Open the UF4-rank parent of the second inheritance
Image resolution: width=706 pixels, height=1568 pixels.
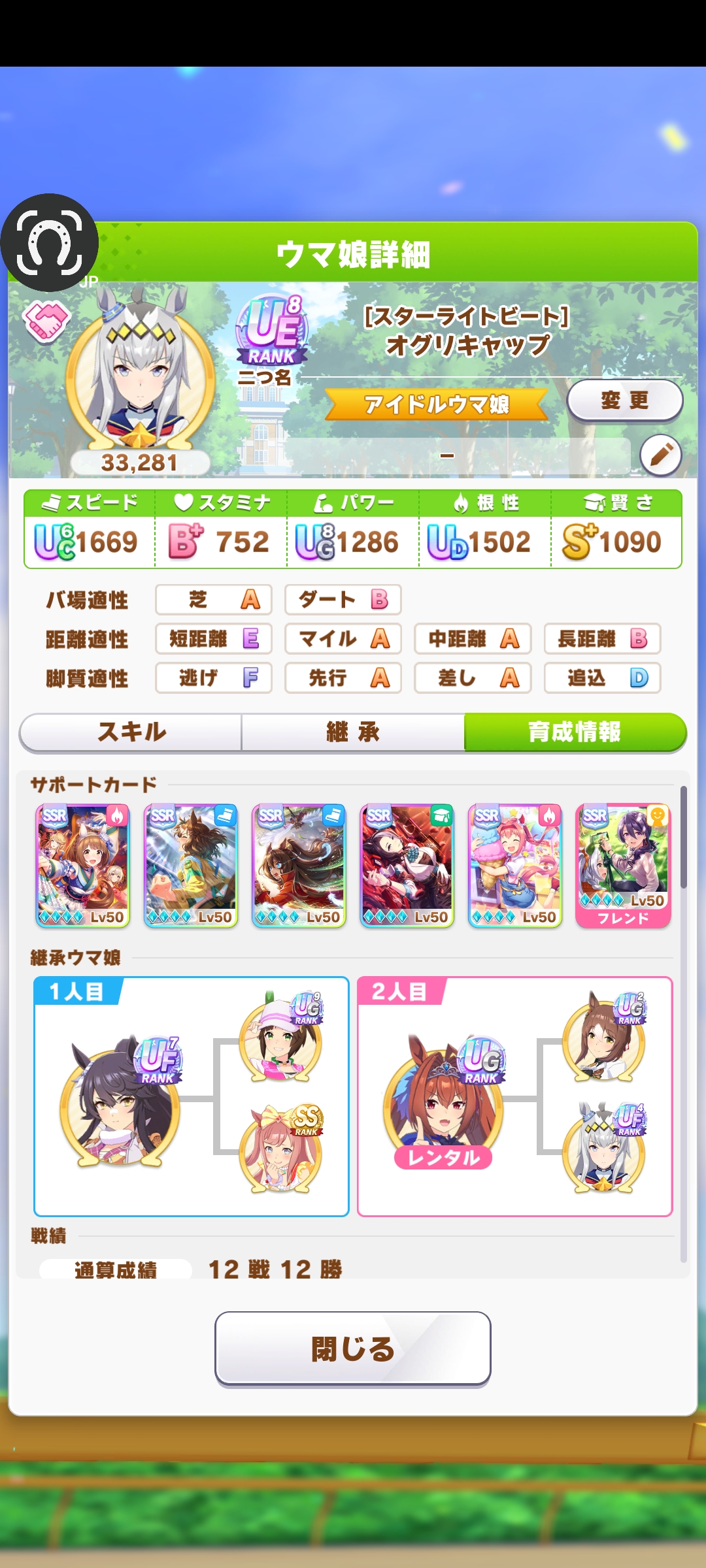pos(604,1149)
